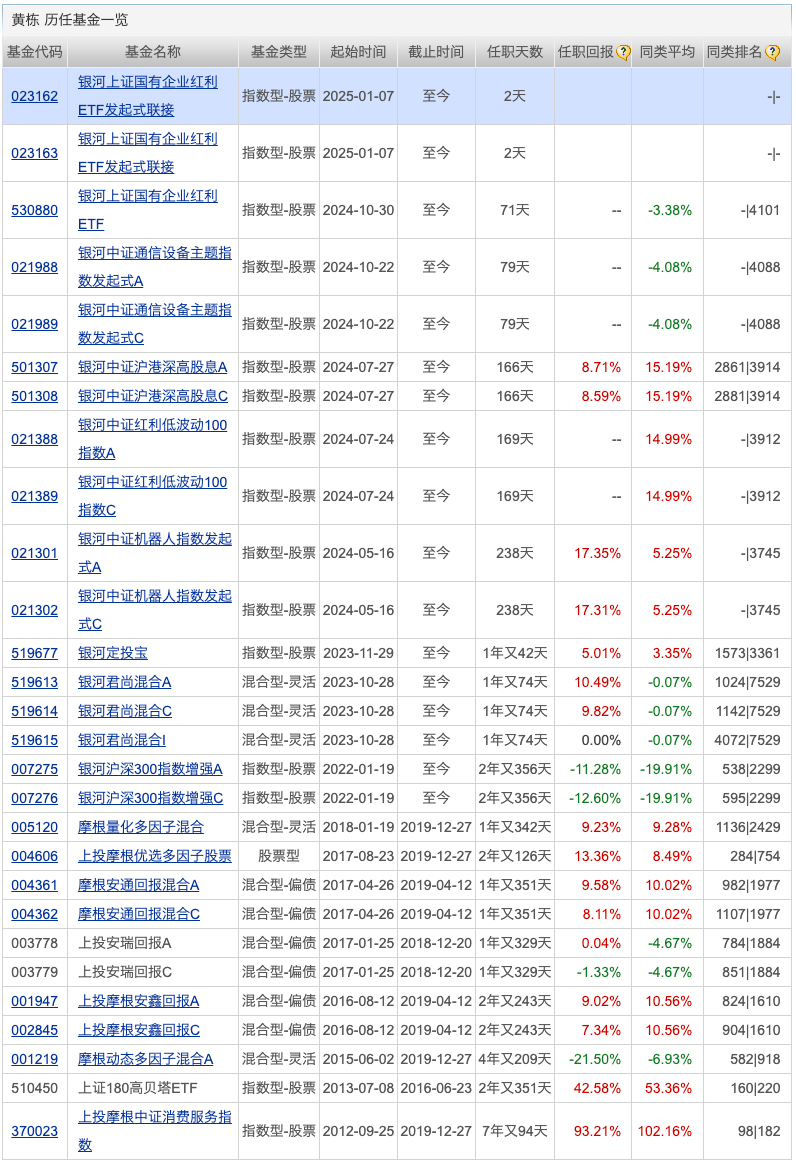Open fund code link 023163

tap(34, 153)
